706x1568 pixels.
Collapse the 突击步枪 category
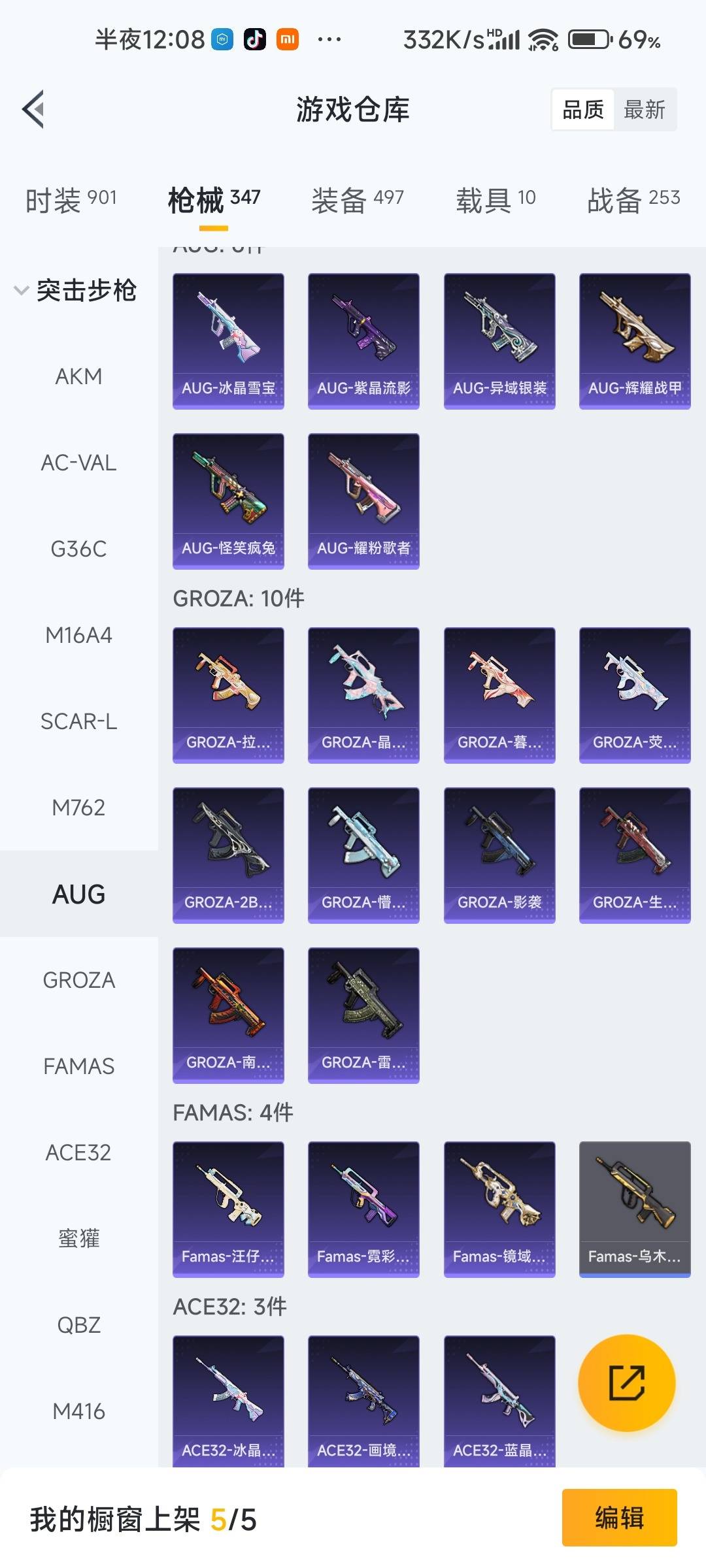pos(75,290)
